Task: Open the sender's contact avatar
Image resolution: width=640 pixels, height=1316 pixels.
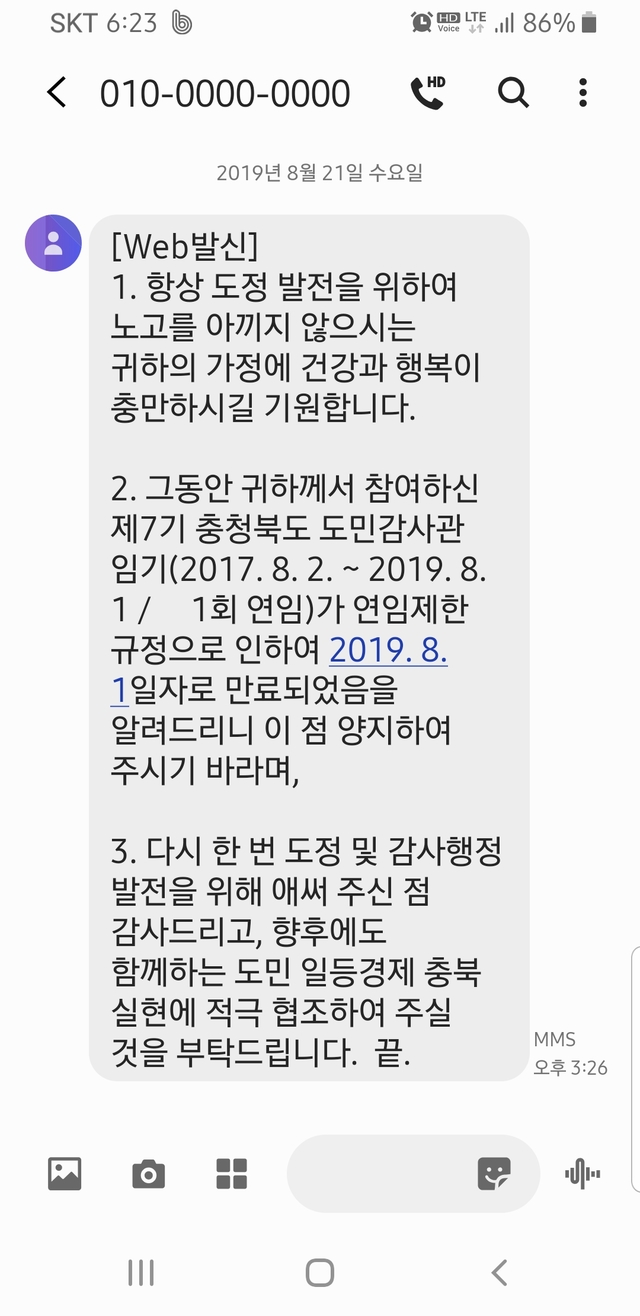Action: pyautogui.click(x=53, y=243)
